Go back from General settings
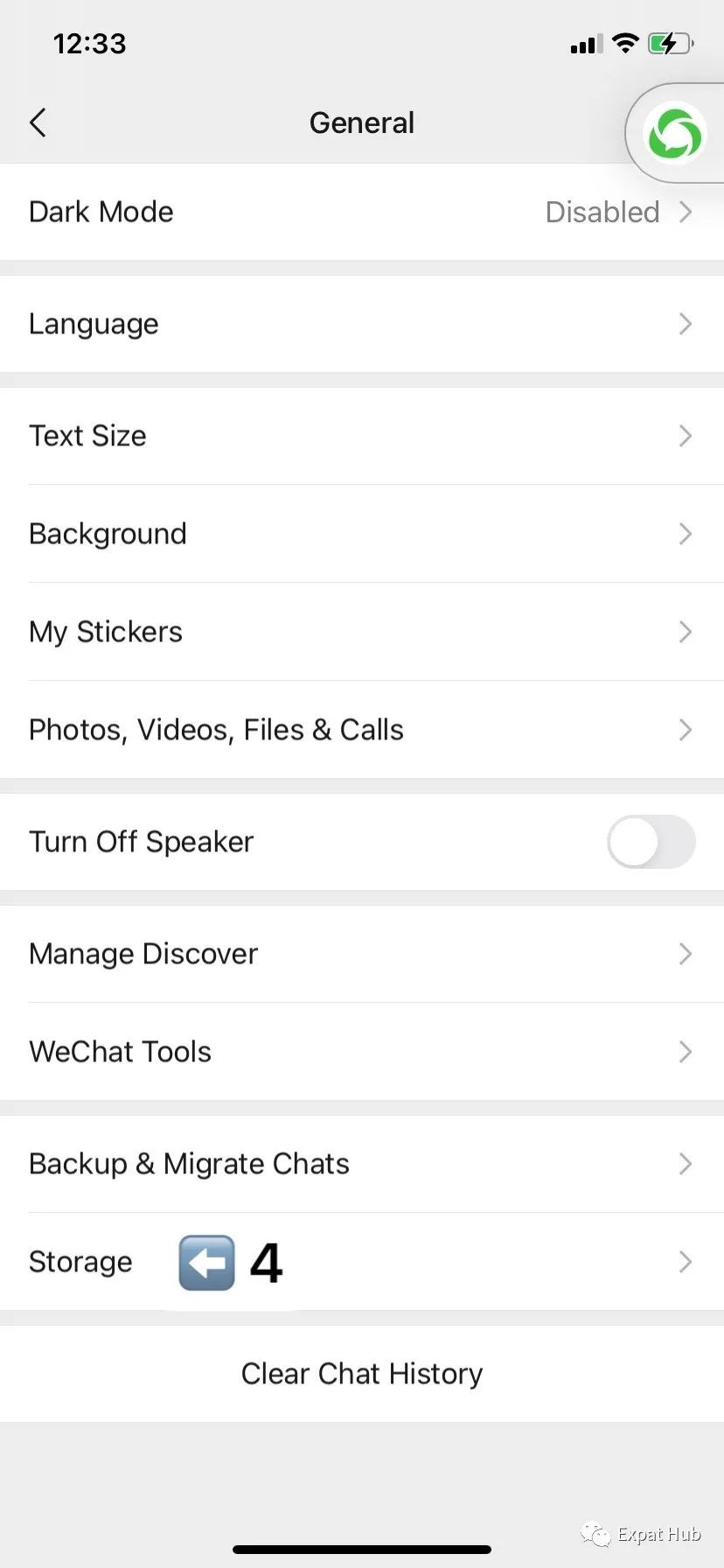 point(38,122)
